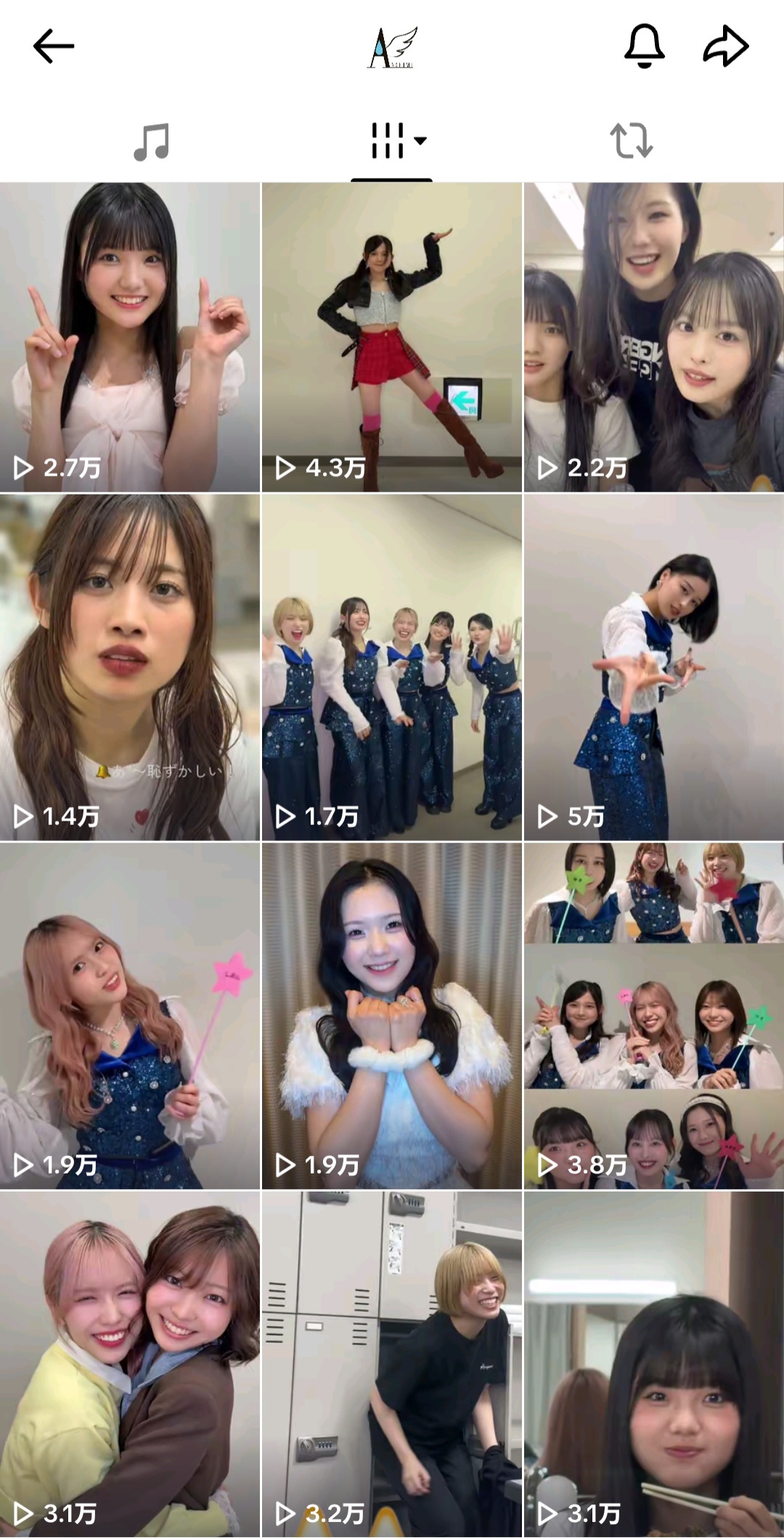Viewport: 784px width, 1538px height.
Task: Play the locker room video with 3.2万 views
Action: point(392,1364)
